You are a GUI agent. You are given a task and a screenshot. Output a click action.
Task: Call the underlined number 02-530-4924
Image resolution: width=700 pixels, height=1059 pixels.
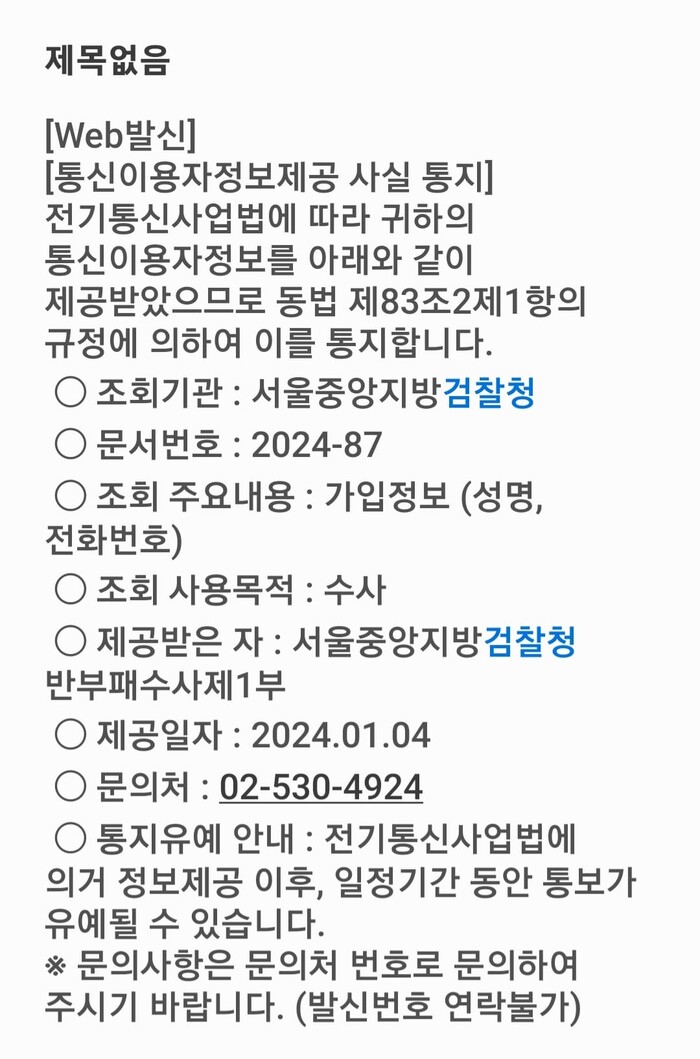(x=321, y=788)
